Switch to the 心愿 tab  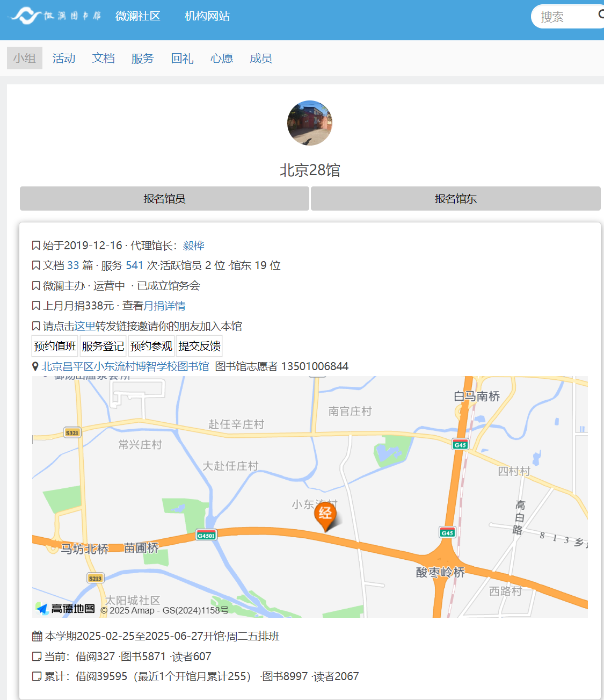[x=221, y=58]
